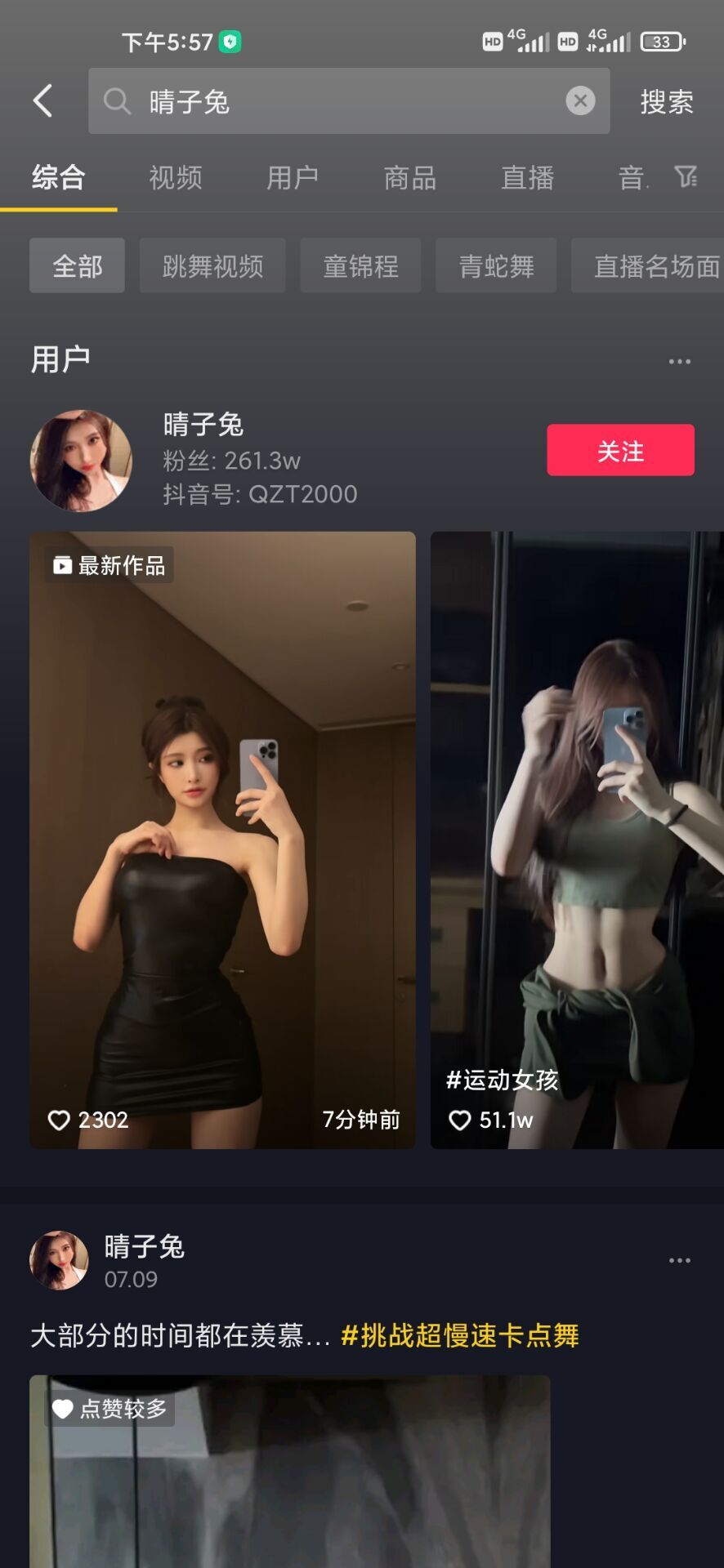Select the 直播名场面 chip
Image resolution: width=724 pixels, height=1568 pixels.
click(654, 265)
